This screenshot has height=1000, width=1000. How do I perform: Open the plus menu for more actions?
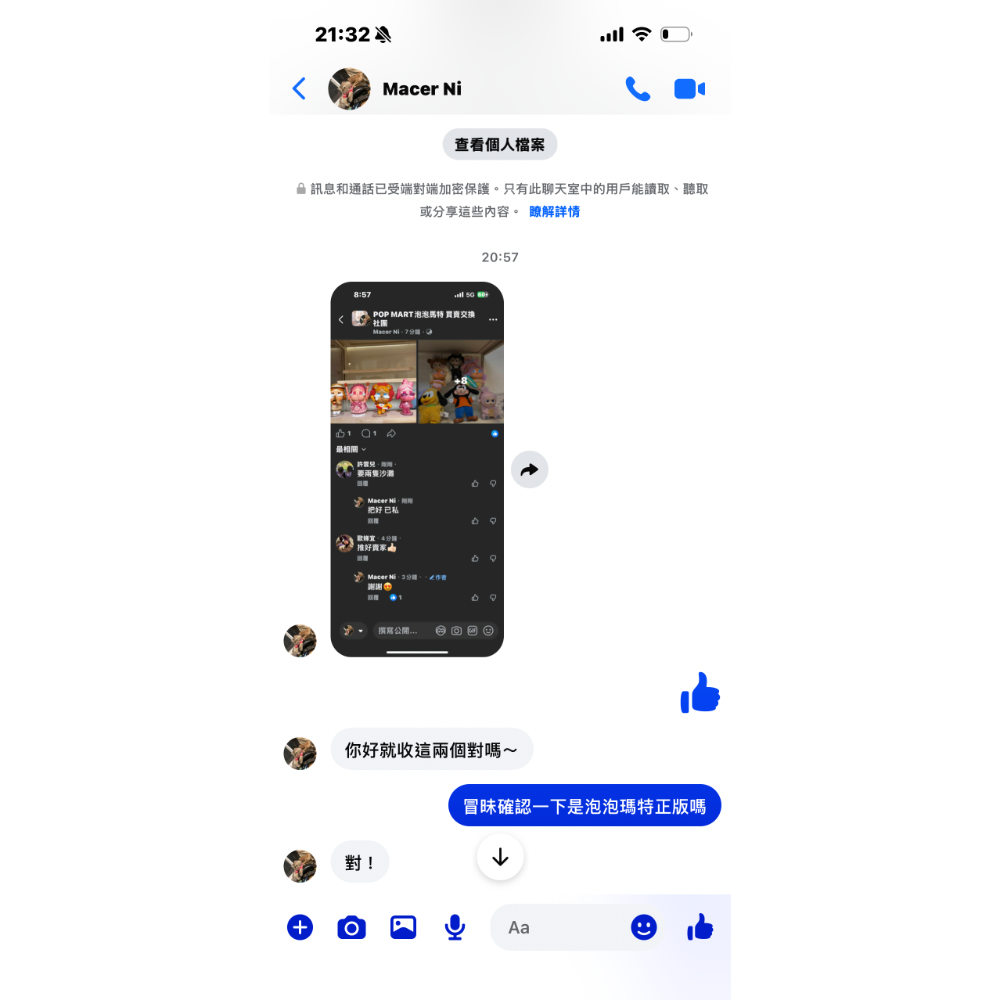[x=300, y=927]
